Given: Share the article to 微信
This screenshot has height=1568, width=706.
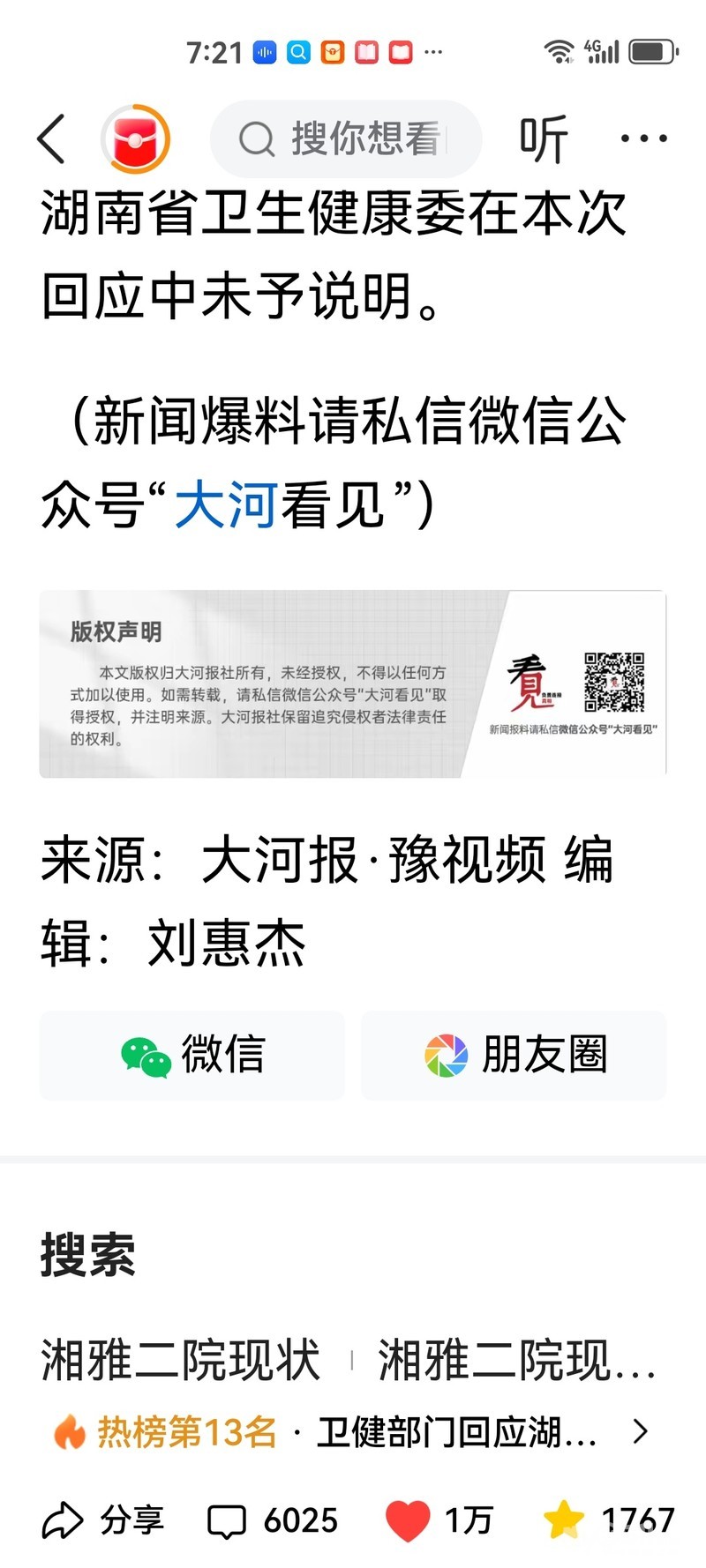Looking at the screenshot, I should point(192,1056).
